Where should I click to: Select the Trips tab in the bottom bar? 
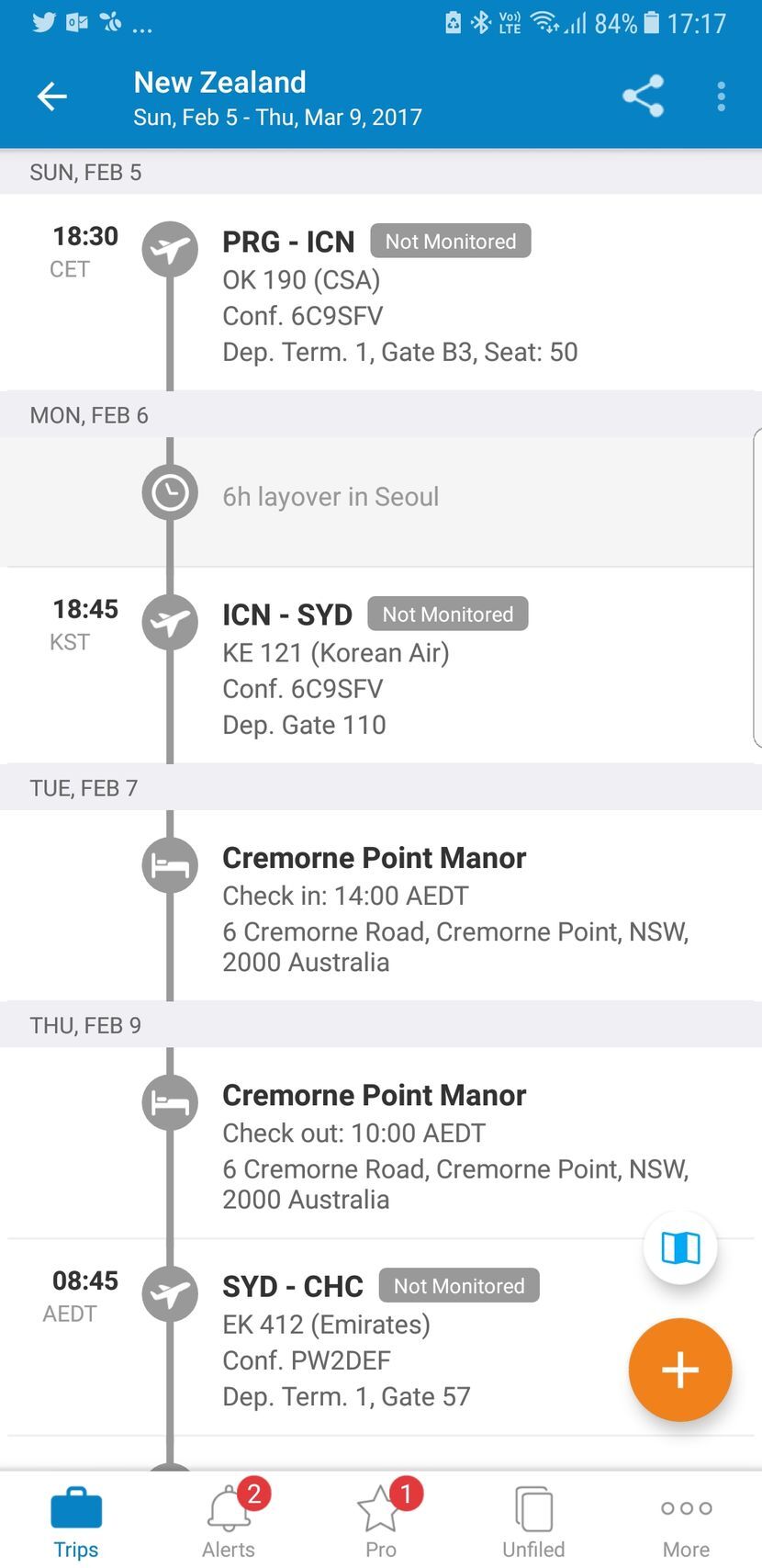pos(76,1517)
